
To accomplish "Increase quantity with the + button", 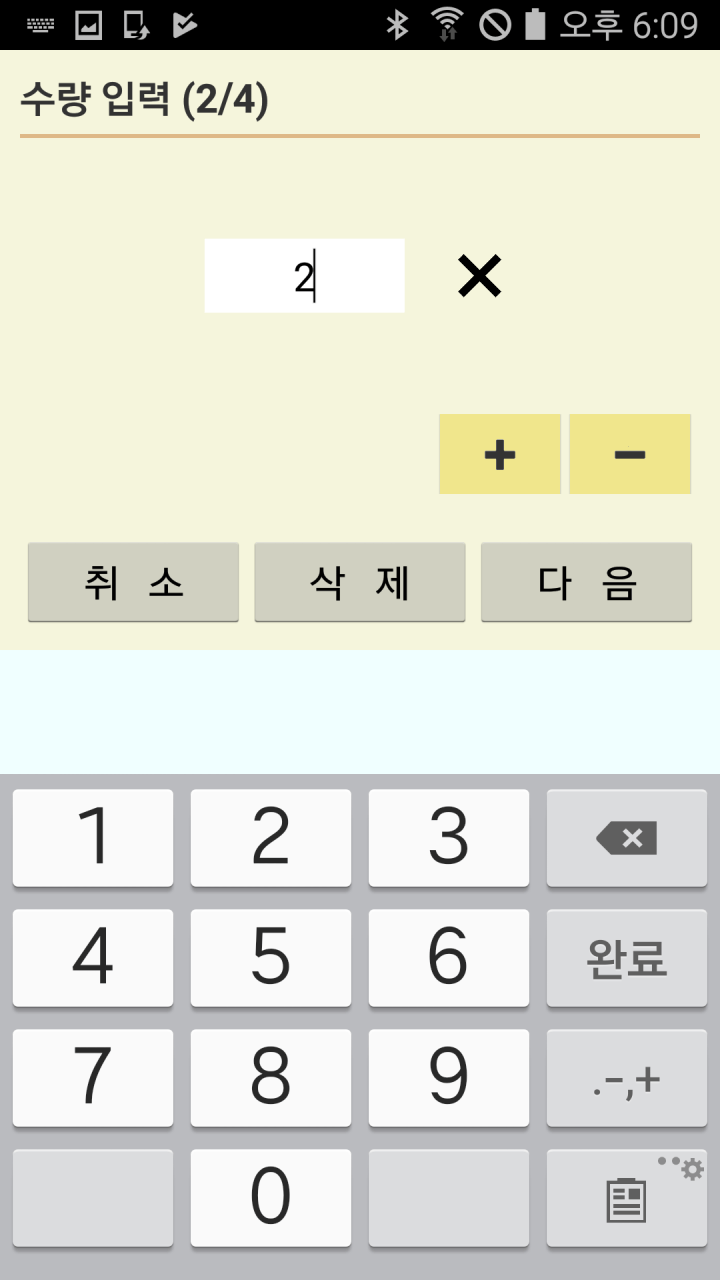I will coord(499,453).
